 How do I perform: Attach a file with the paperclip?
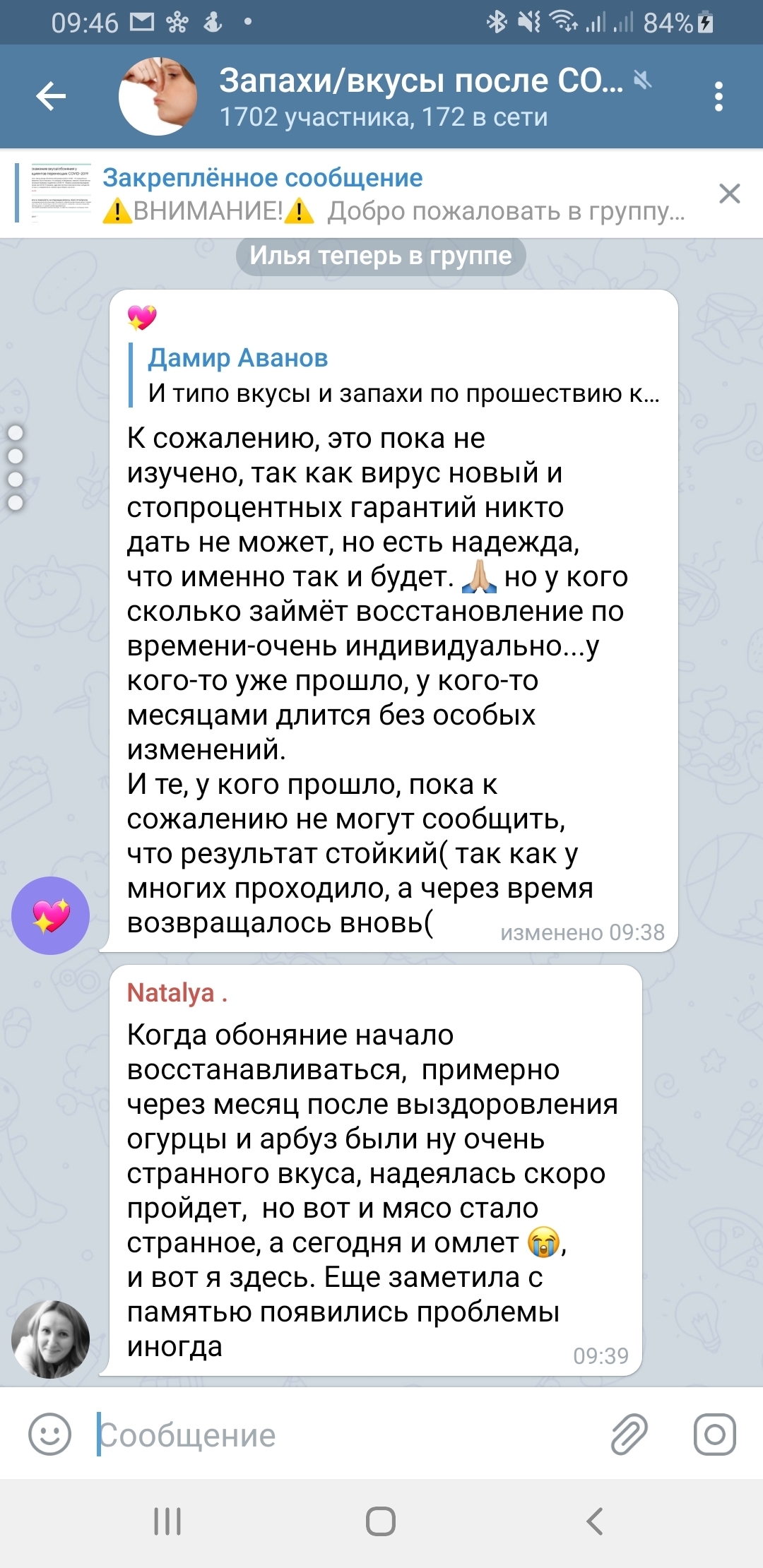coord(629,1435)
